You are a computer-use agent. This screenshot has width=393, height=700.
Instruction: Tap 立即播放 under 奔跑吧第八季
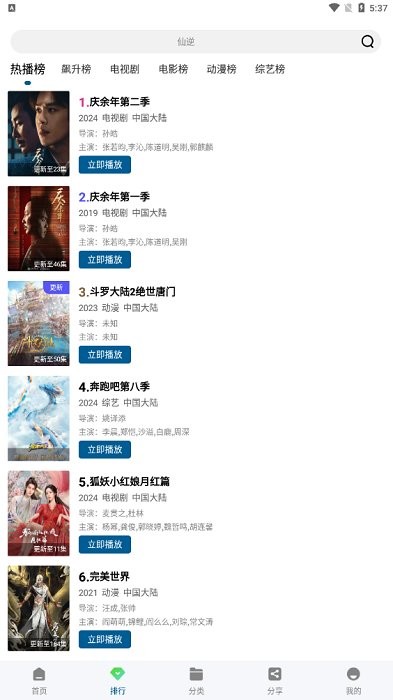(105, 450)
